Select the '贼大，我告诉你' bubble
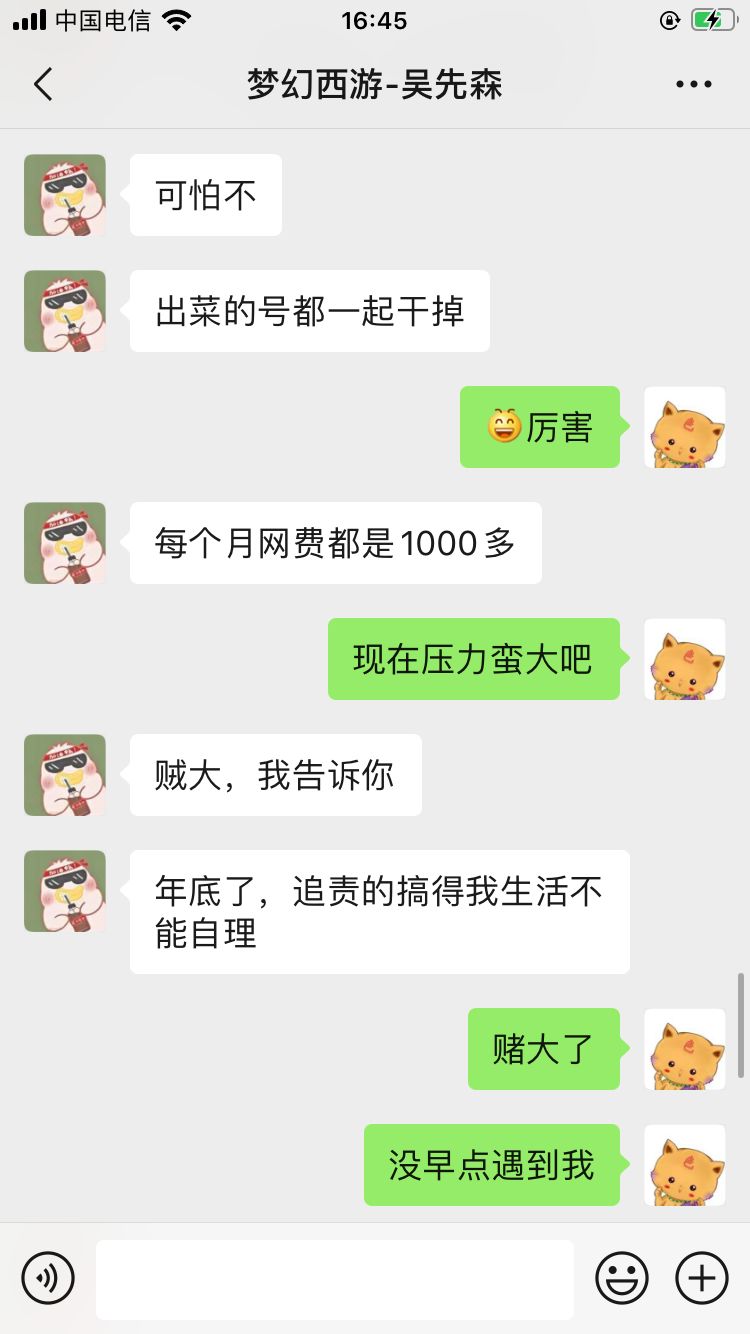 click(275, 775)
